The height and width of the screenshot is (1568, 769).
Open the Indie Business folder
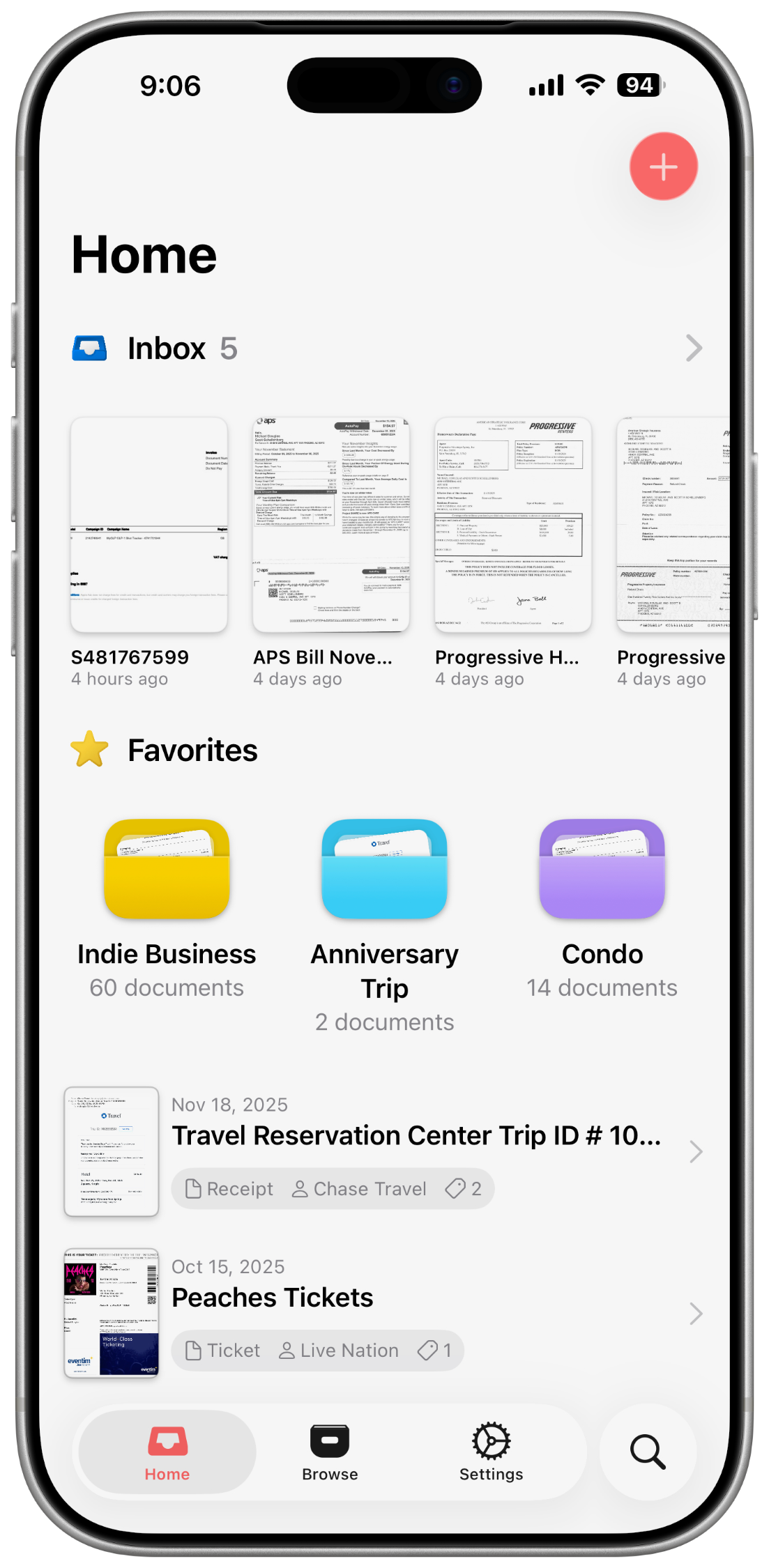[167, 870]
